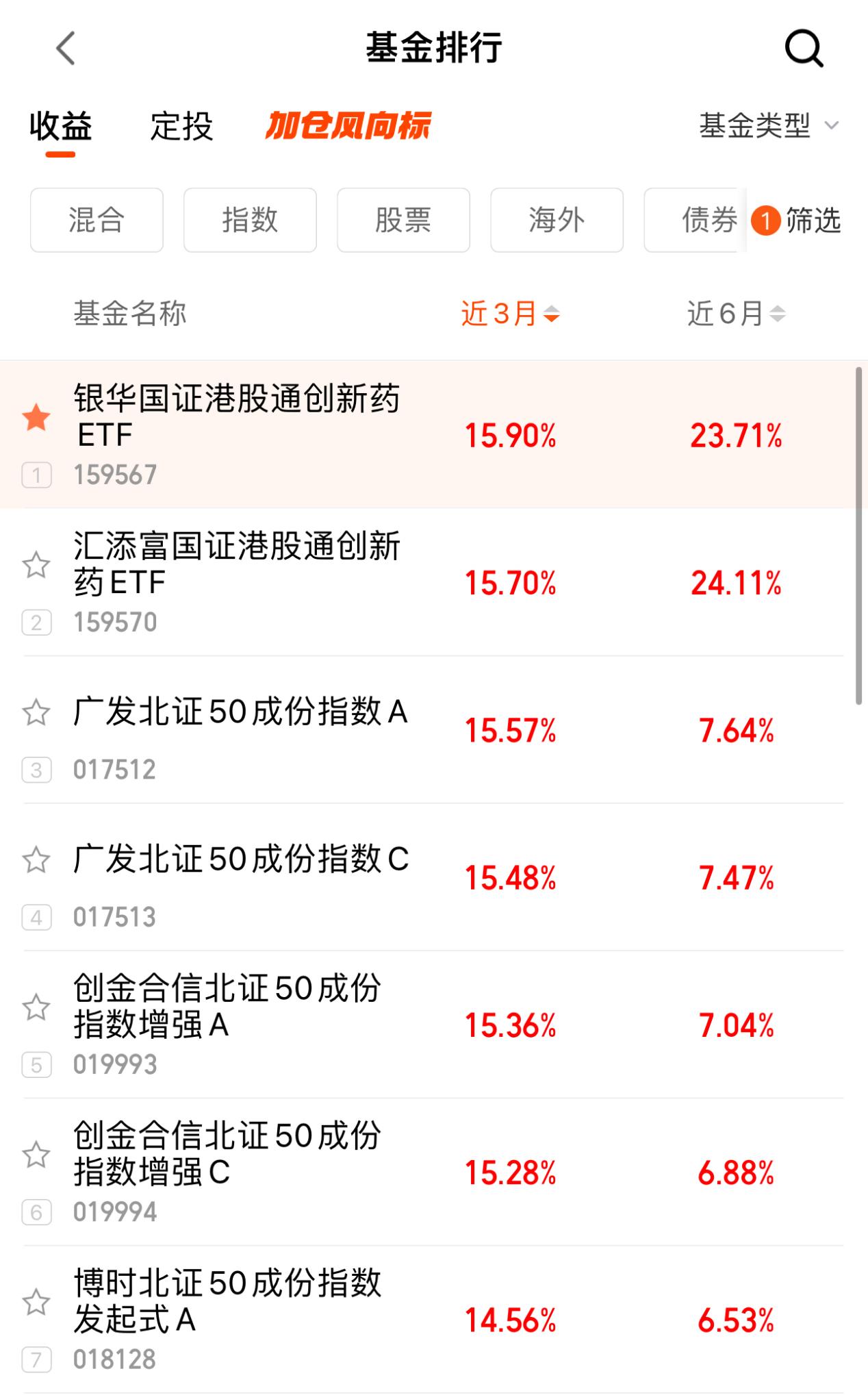Sort funds by 近6月 returns
The image size is (868, 1395).
736,314
